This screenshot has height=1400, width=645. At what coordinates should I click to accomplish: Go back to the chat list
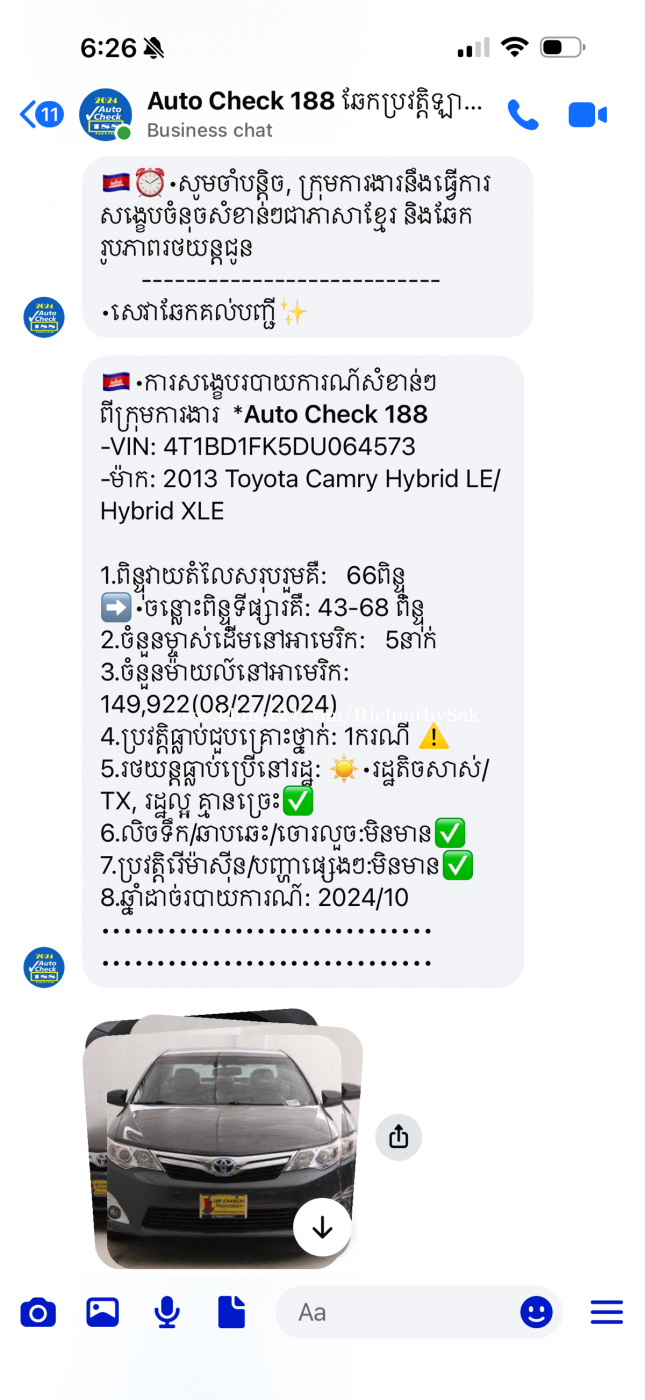40,115
